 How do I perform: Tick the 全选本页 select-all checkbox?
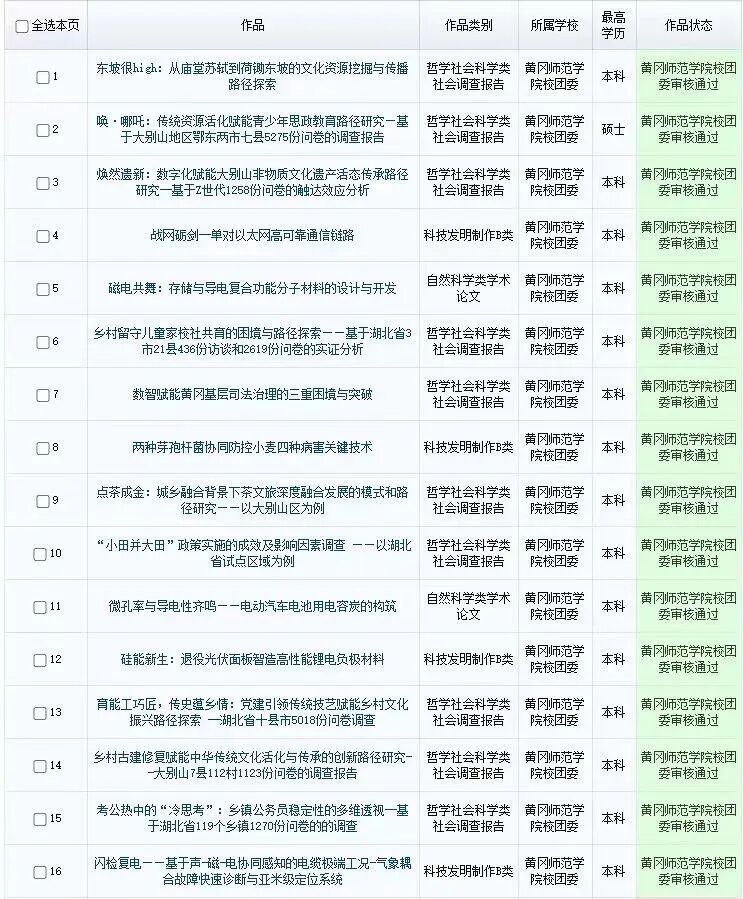point(22,26)
